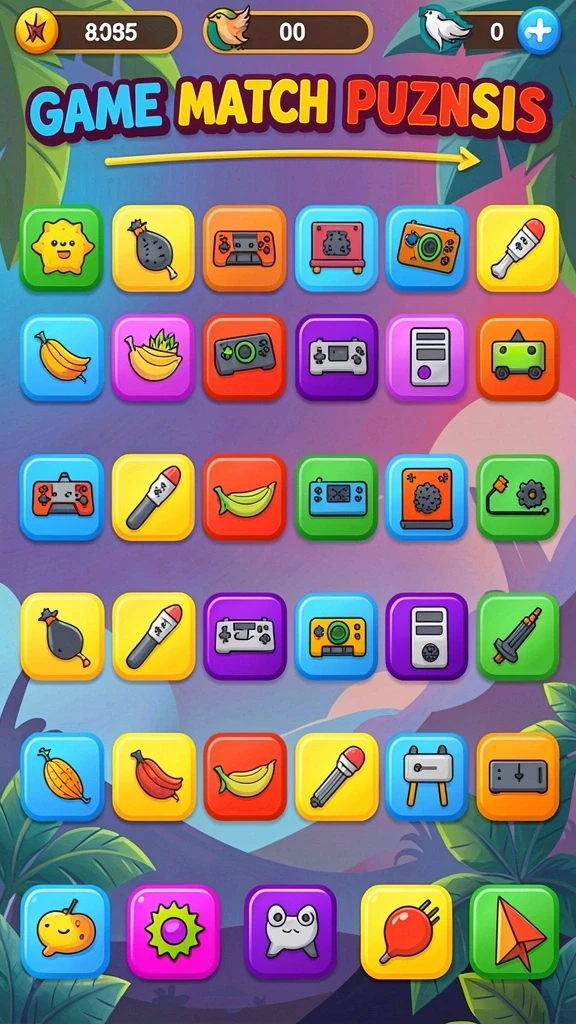Select the green tile with smiling sun

[61, 248]
